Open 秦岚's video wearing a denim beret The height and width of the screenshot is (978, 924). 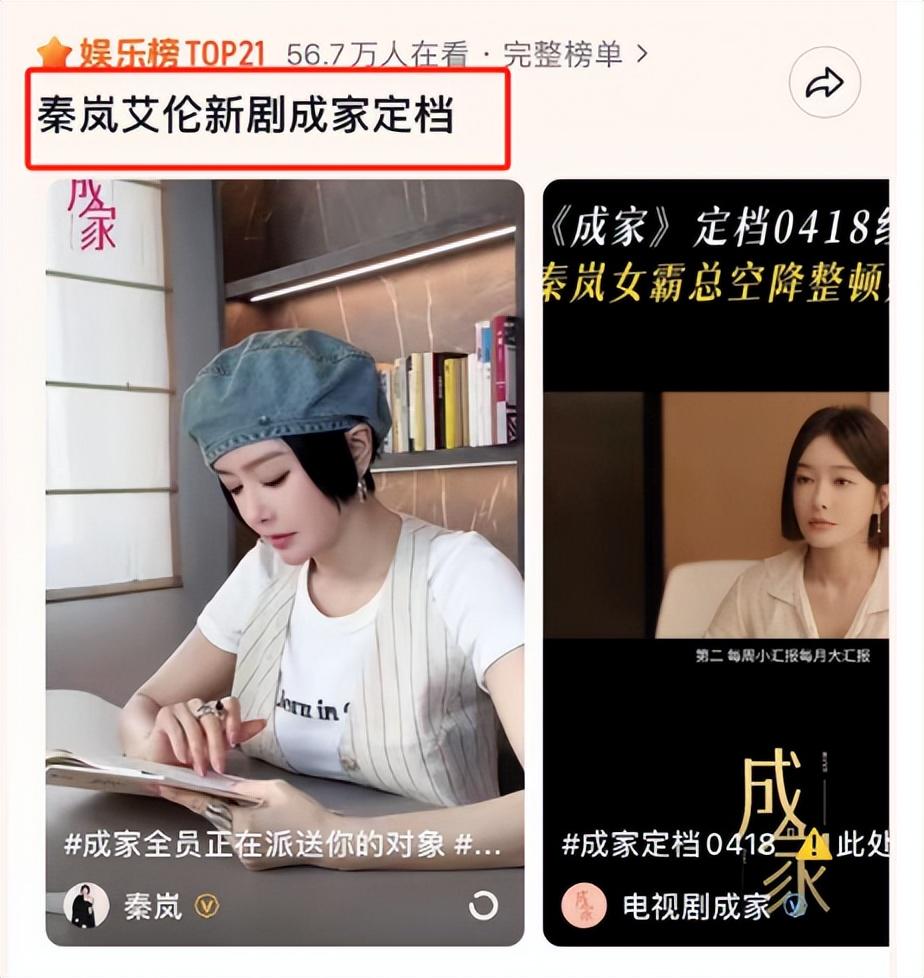[285, 500]
